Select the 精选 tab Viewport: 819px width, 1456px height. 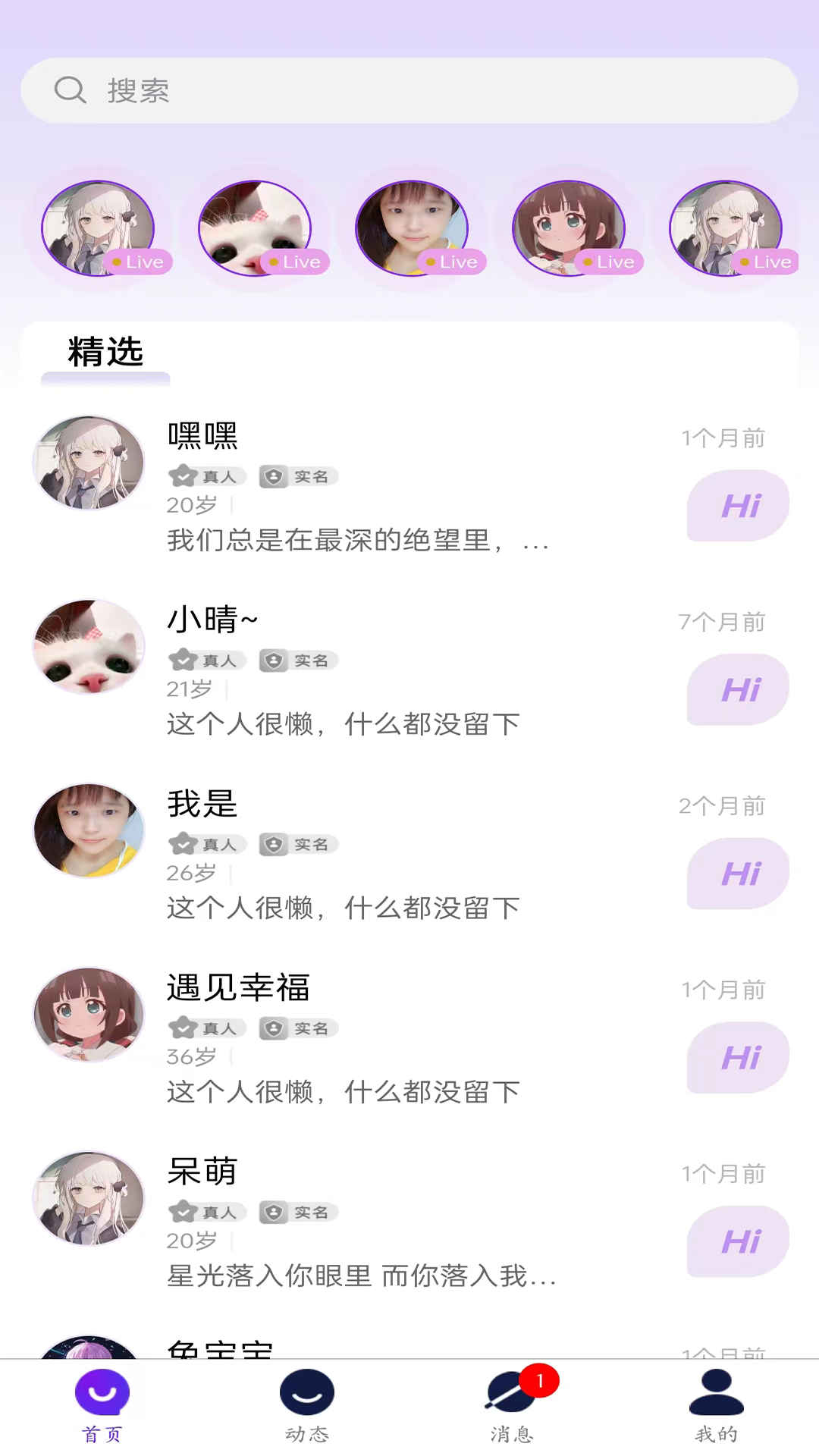point(105,353)
